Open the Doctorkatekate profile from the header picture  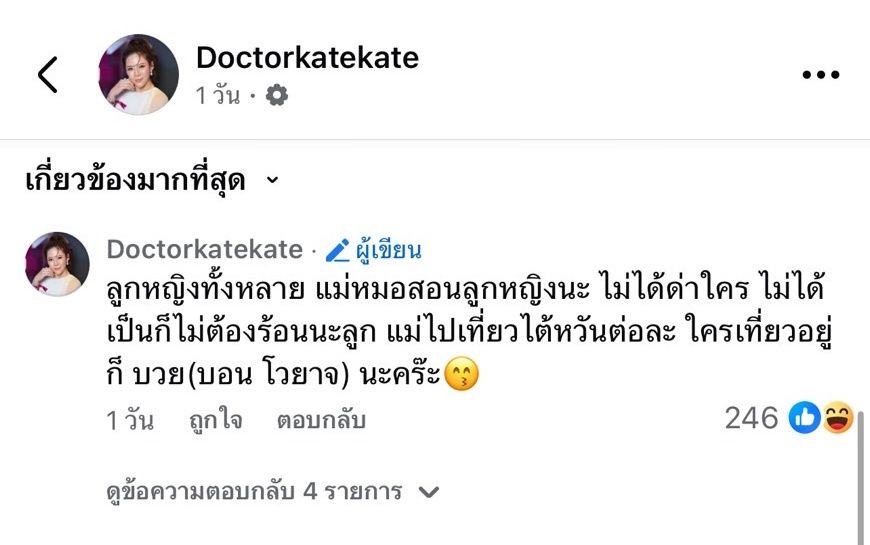click(x=138, y=75)
